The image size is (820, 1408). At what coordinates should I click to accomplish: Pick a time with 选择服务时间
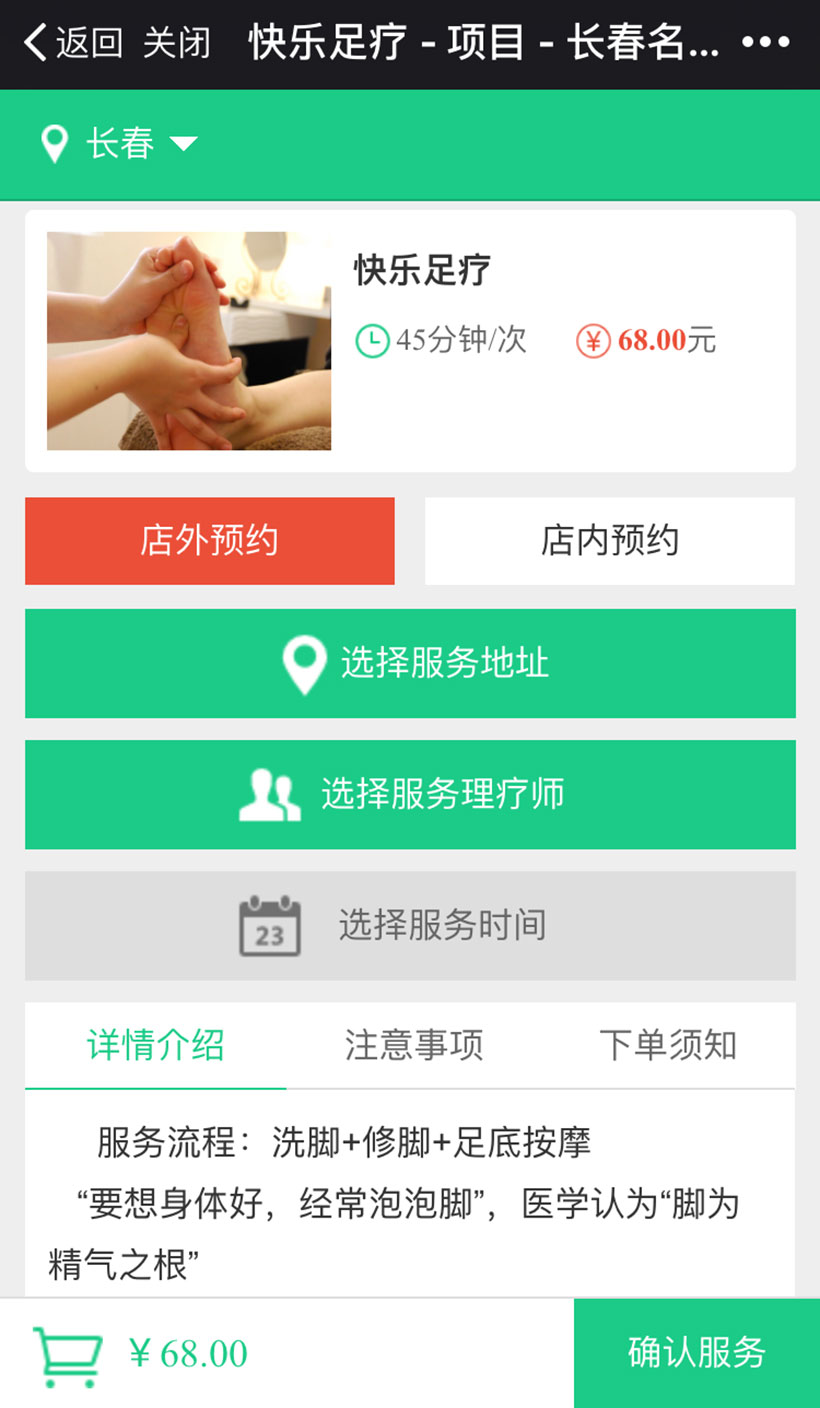pyautogui.click(x=410, y=925)
